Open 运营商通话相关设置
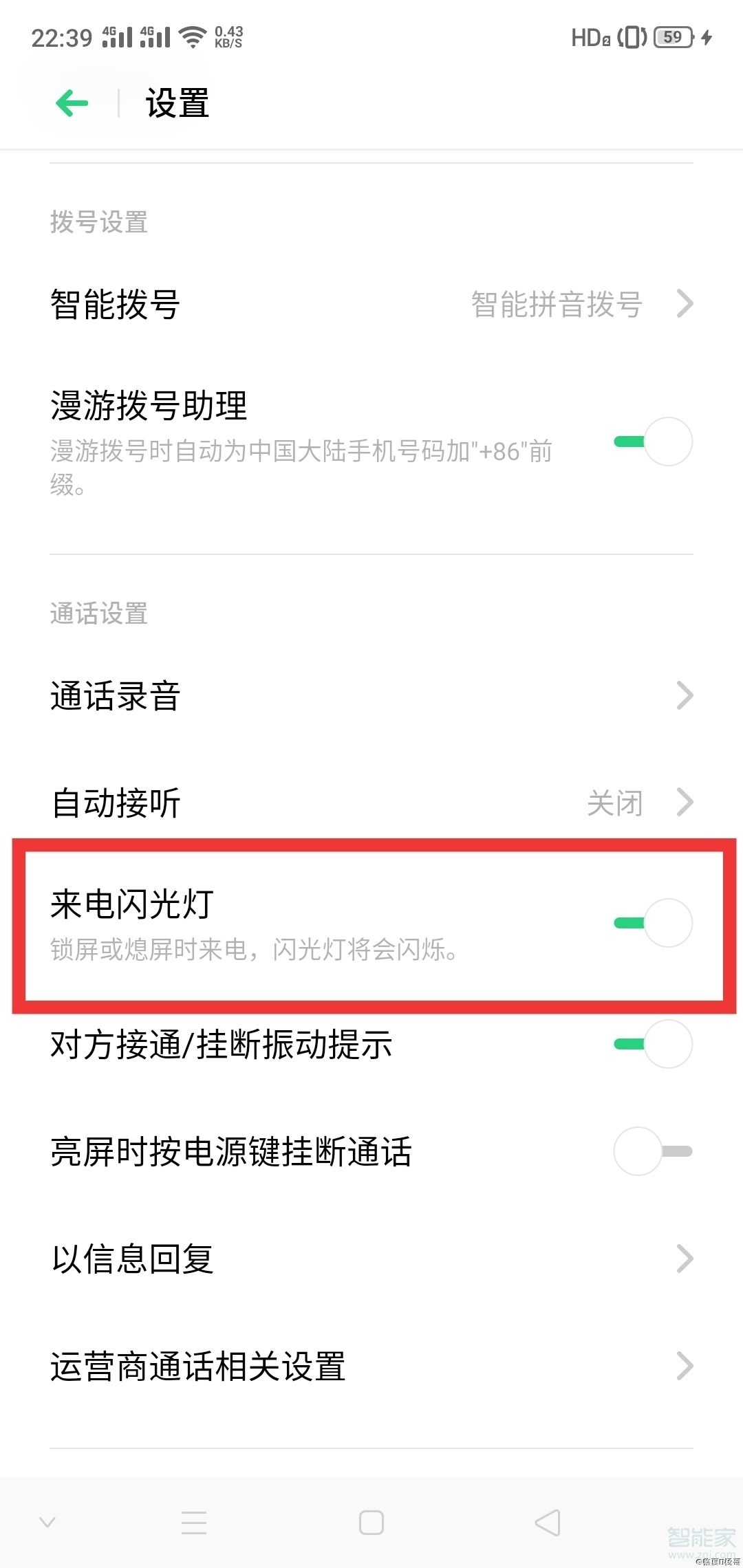The height and width of the screenshot is (1568, 743). click(x=371, y=1366)
